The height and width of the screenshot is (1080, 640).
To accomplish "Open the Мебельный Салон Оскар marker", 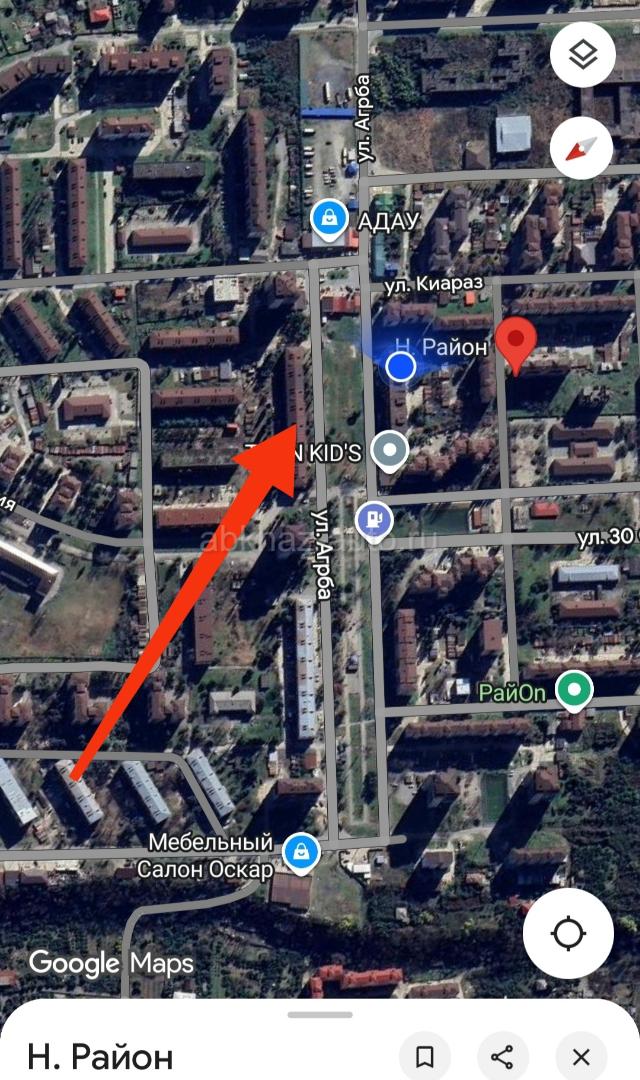I will 298,852.
